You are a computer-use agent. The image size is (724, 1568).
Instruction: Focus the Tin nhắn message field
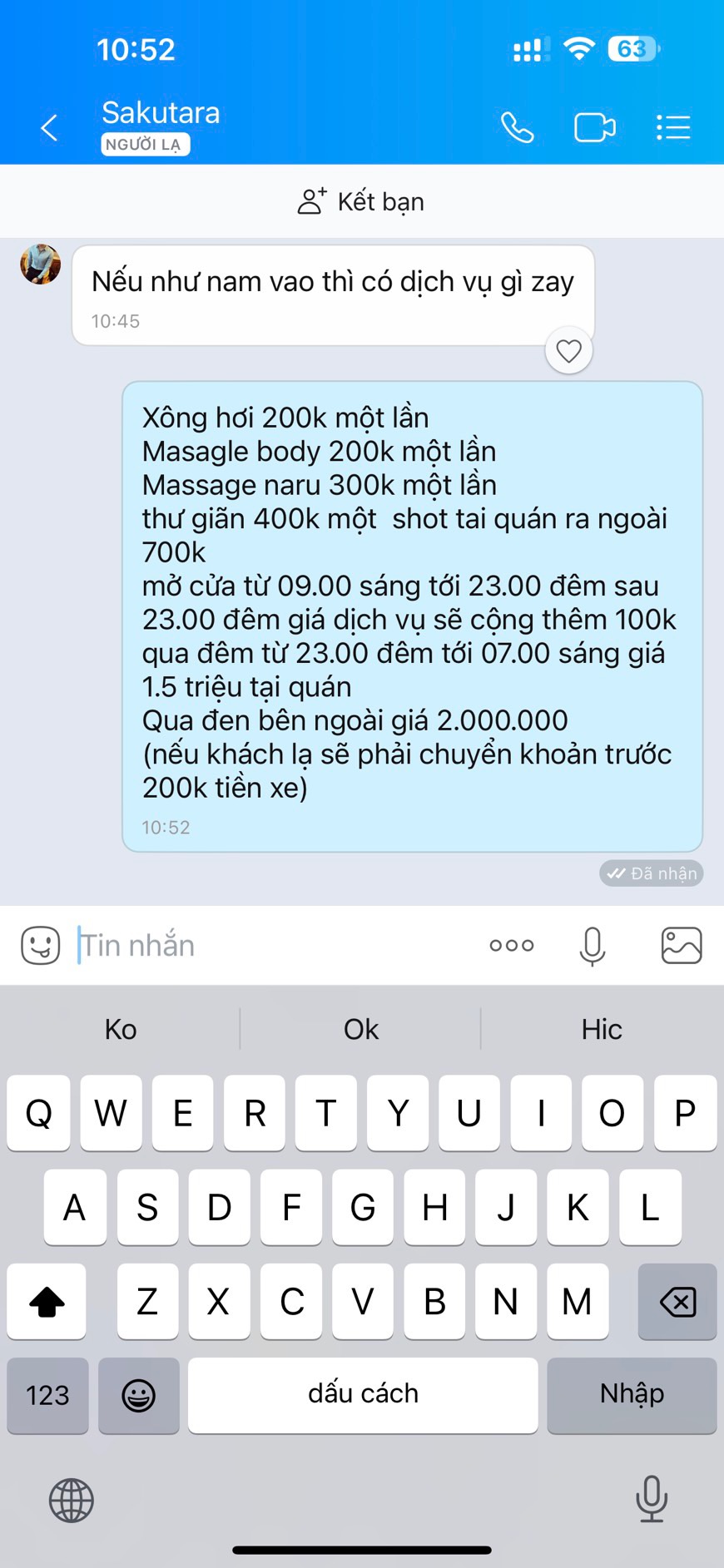(275, 945)
